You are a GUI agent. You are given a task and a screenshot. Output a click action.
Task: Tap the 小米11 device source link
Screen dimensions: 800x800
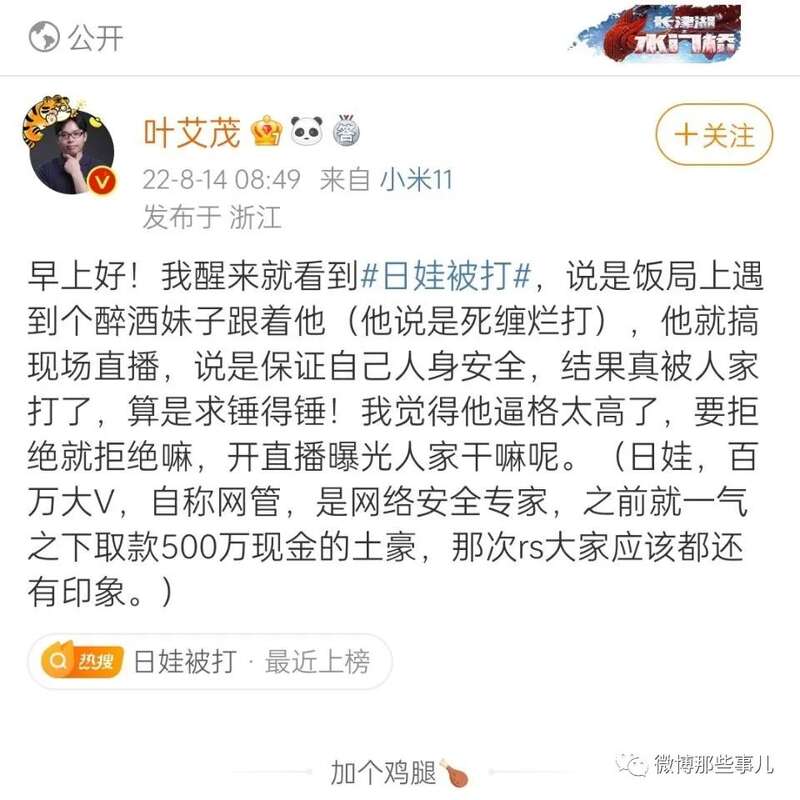tap(416, 179)
